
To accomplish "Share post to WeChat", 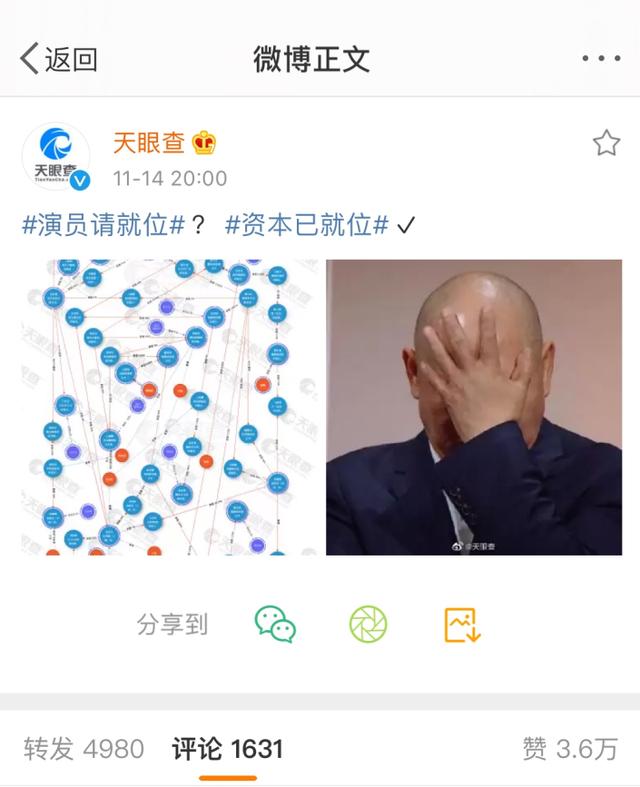I will (x=275, y=624).
